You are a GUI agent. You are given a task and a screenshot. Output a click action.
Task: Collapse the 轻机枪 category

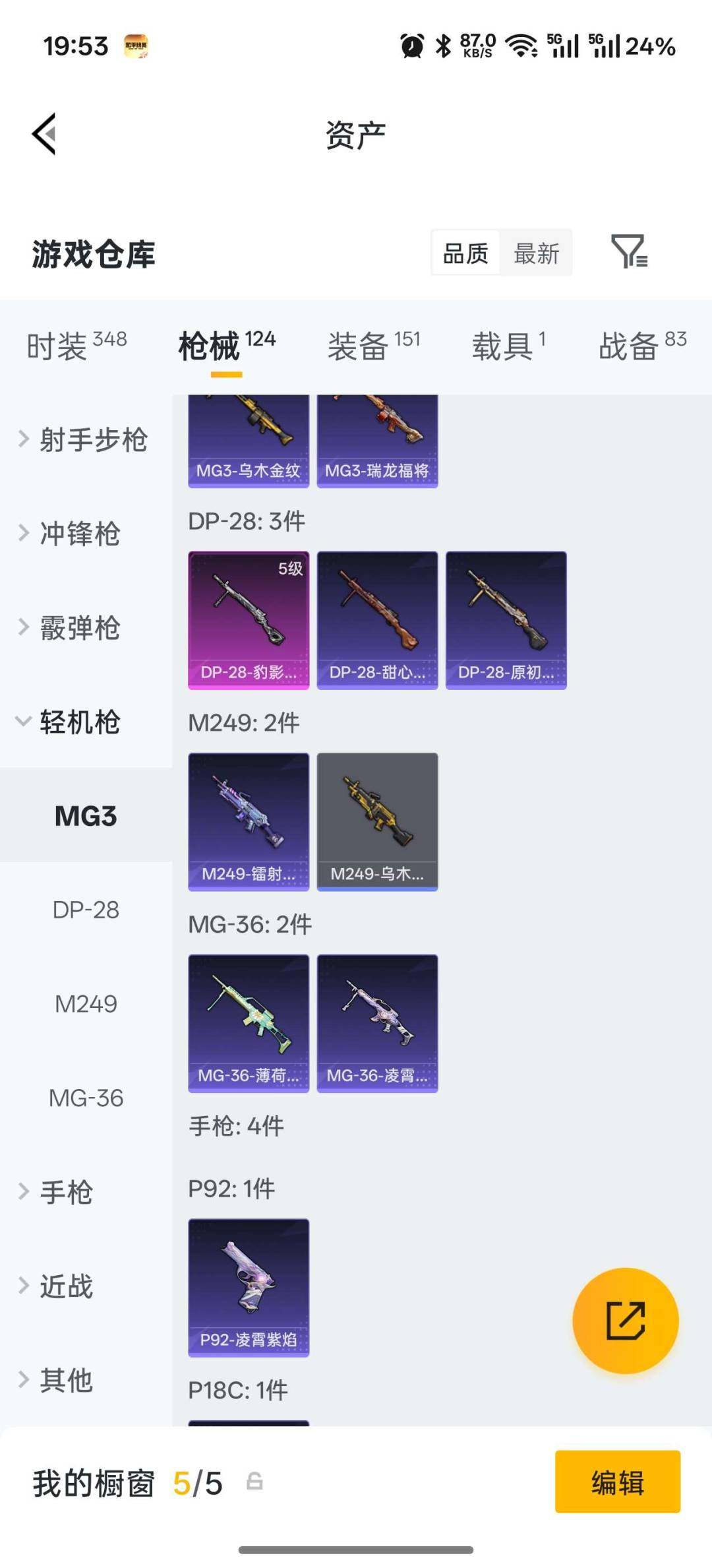(x=79, y=722)
